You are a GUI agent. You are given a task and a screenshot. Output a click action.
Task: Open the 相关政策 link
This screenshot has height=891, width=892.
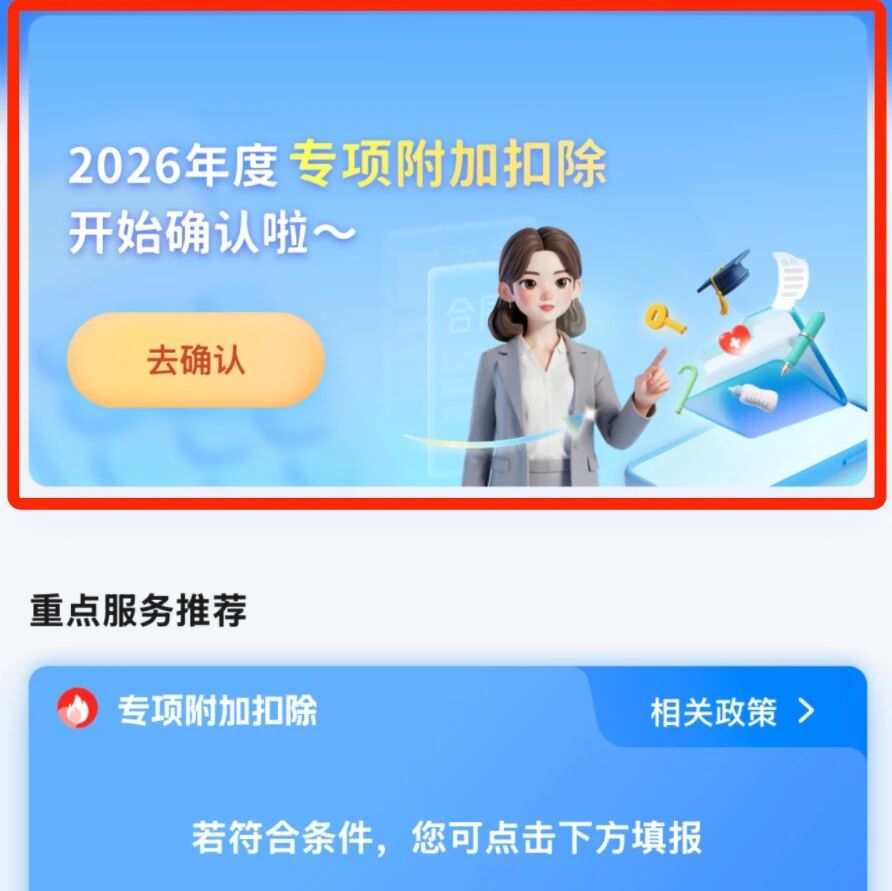(733, 711)
